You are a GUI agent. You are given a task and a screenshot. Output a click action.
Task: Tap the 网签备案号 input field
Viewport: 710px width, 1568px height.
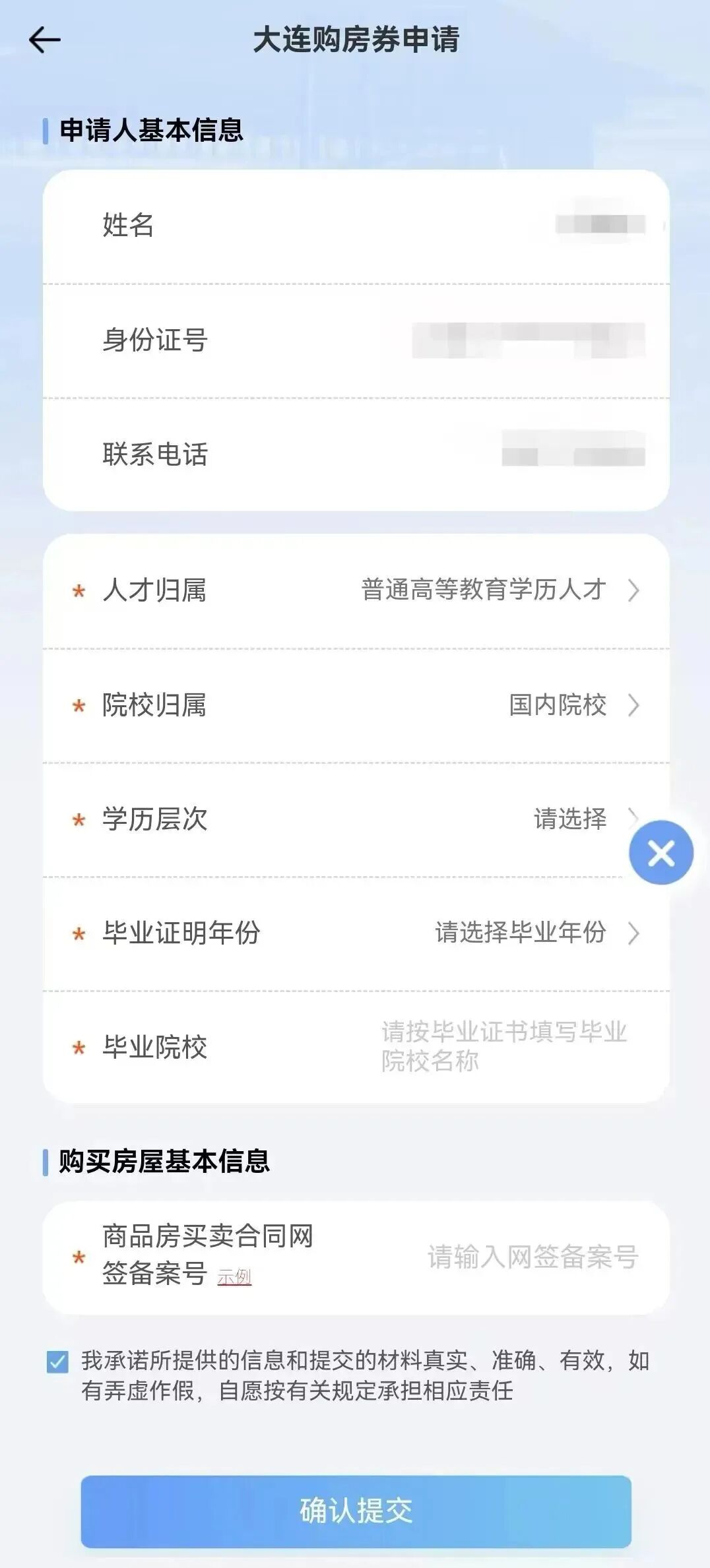pos(532,1257)
